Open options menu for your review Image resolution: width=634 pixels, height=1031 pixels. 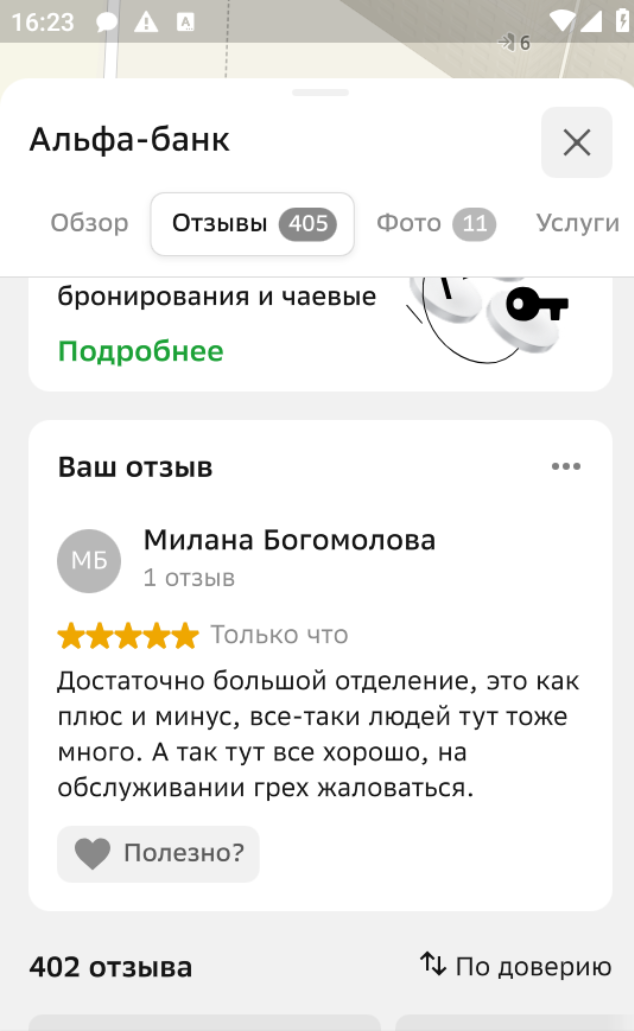coord(566,467)
